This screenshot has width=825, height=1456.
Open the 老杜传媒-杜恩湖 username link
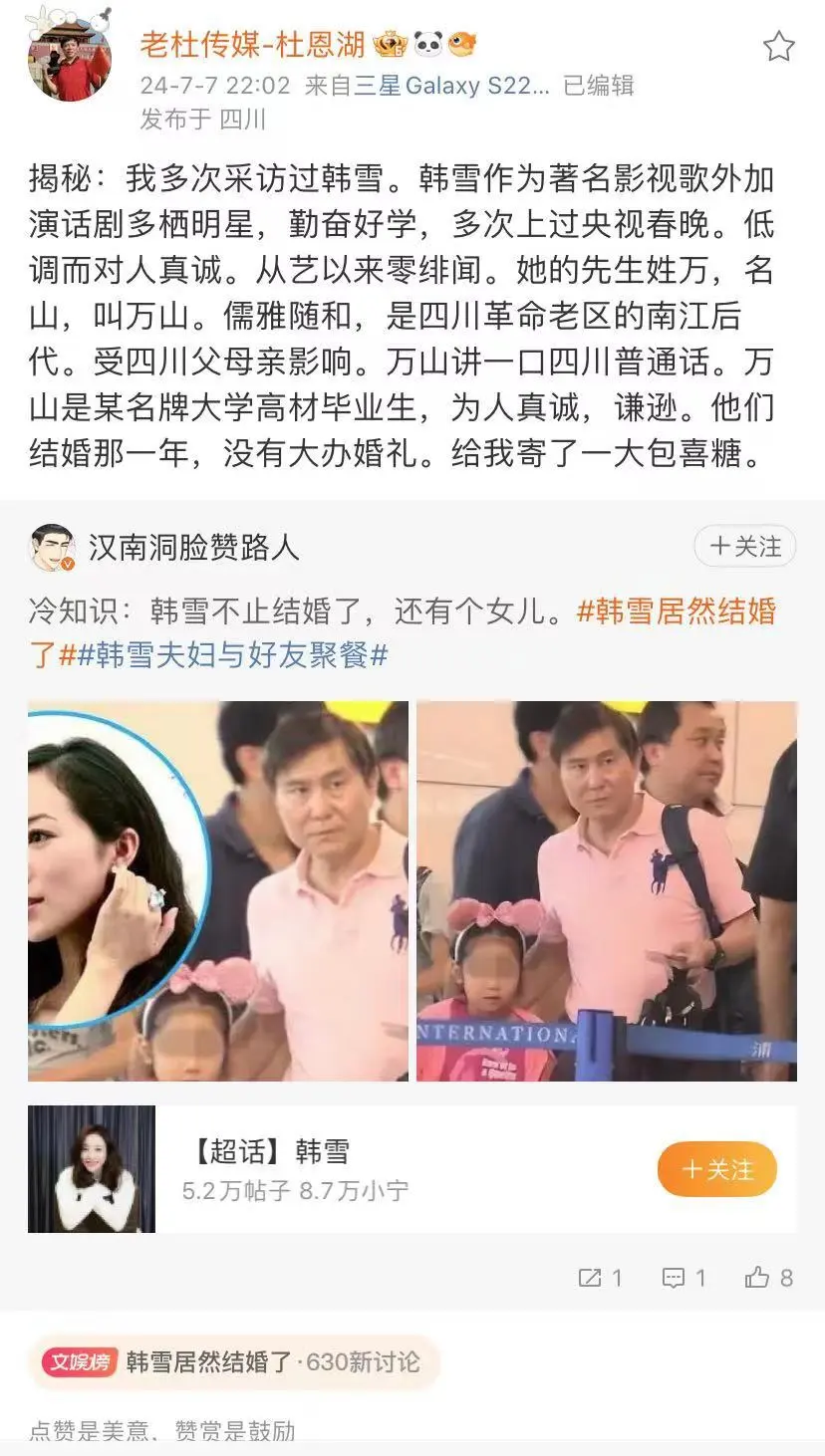coord(253,44)
